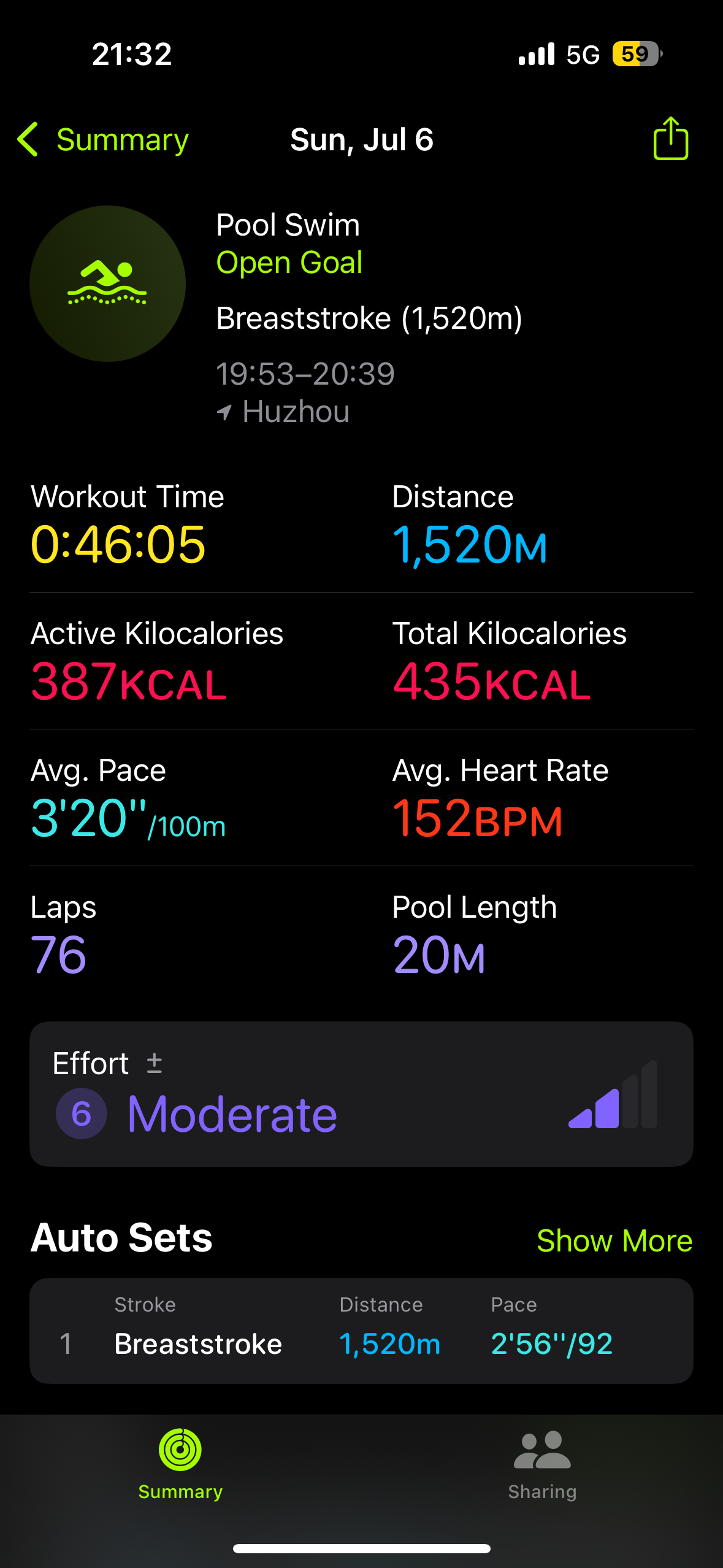Share this workout
Viewport: 723px width, 1568px height.
[x=670, y=139]
